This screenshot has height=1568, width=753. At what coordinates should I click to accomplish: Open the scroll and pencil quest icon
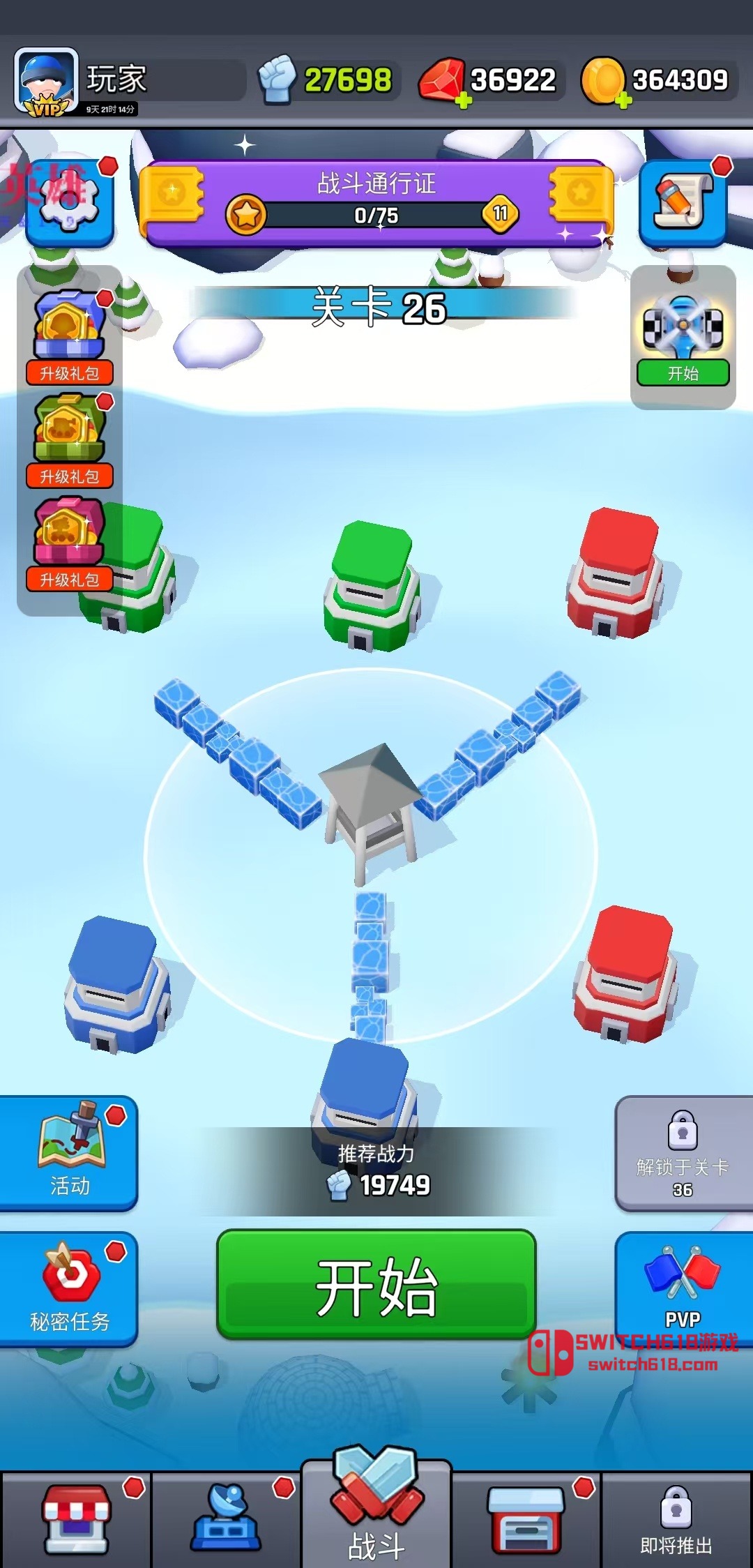click(682, 202)
